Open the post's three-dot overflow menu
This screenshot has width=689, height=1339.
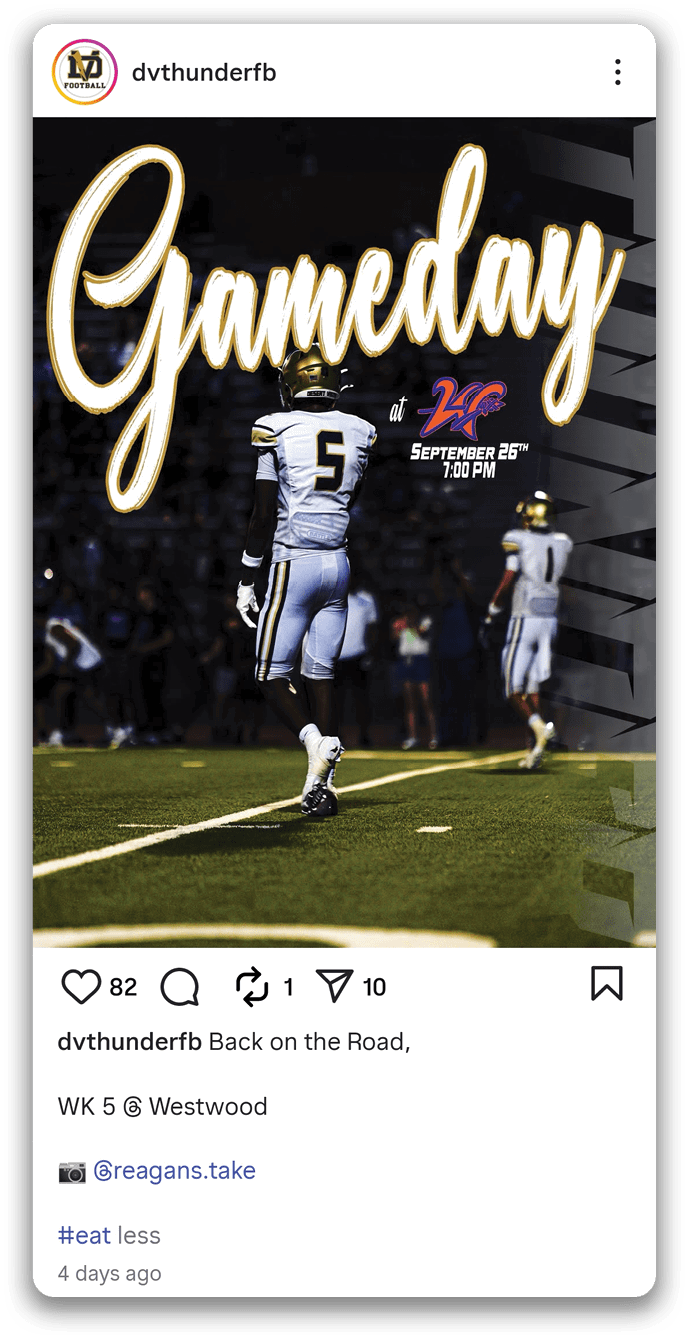[x=618, y=72]
